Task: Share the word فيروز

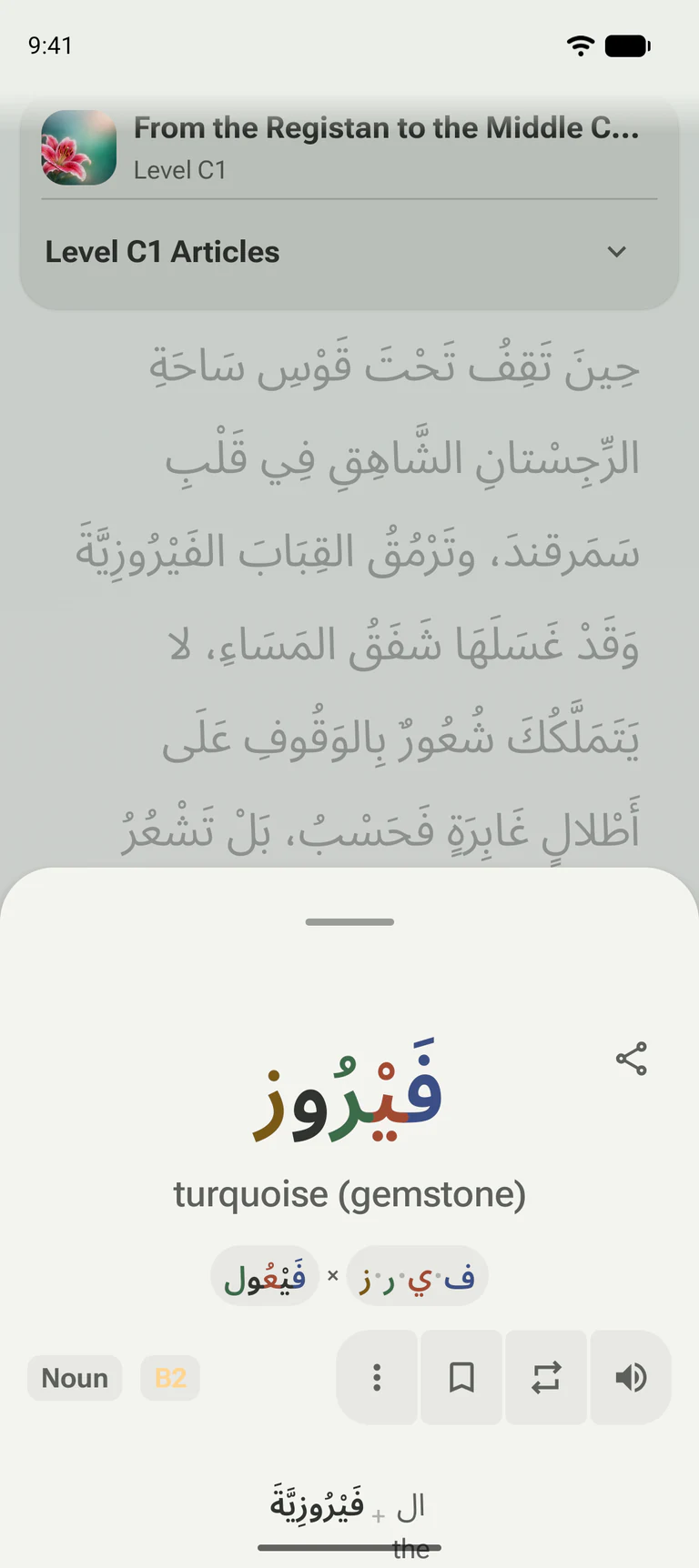Action: tap(631, 1059)
